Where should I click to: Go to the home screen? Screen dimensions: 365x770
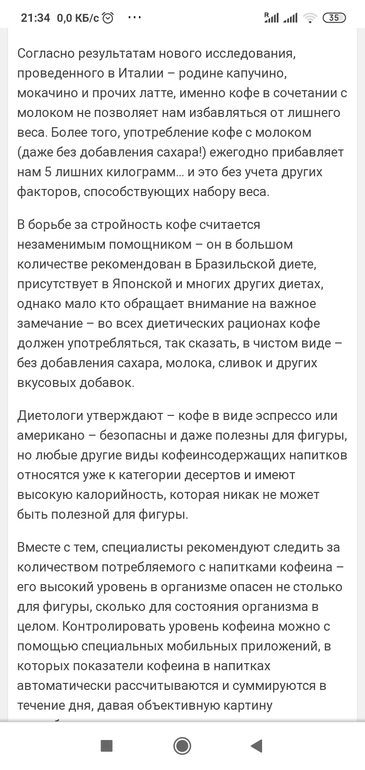(182, 746)
